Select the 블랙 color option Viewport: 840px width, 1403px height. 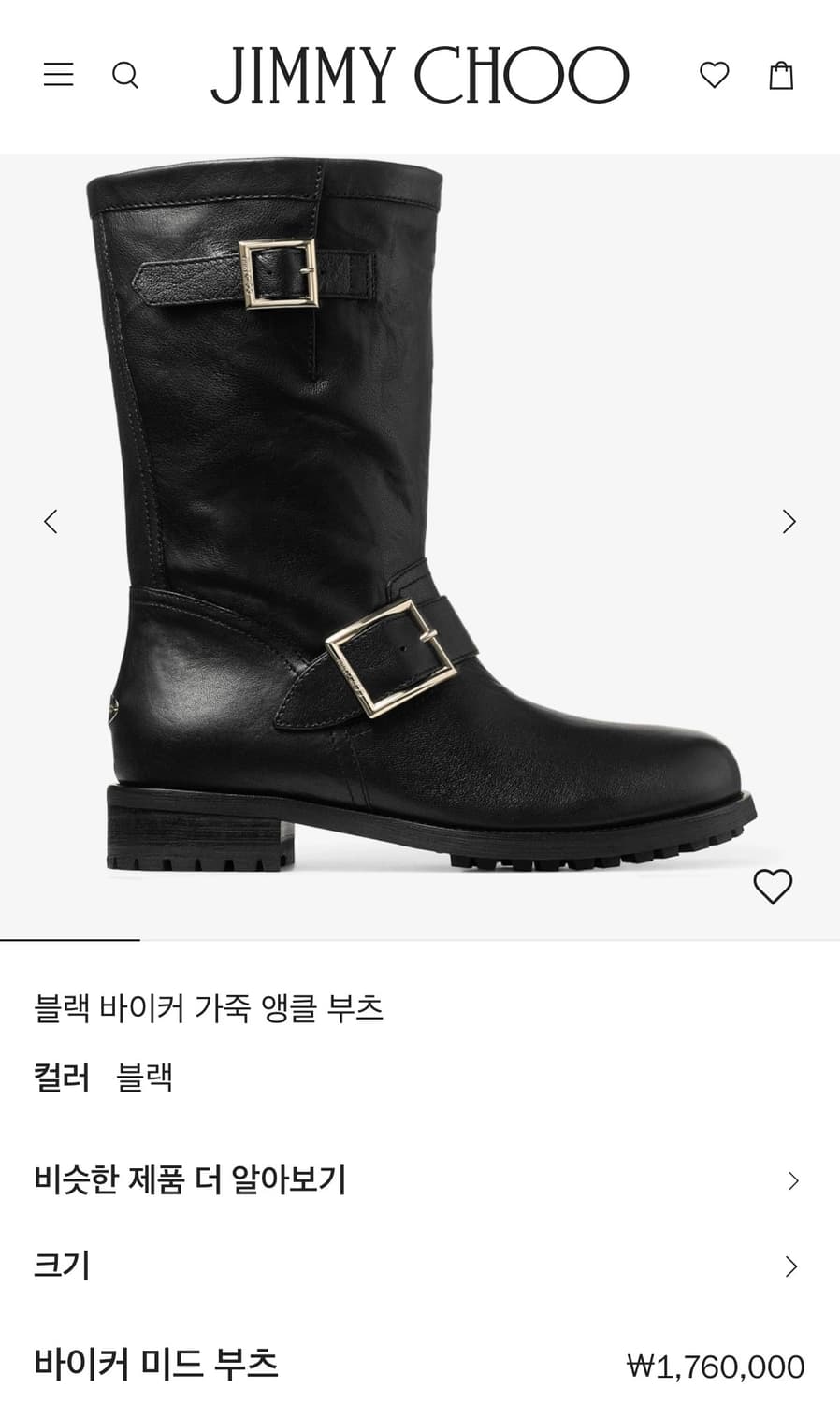pyautogui.click(x=142, y=1078)
